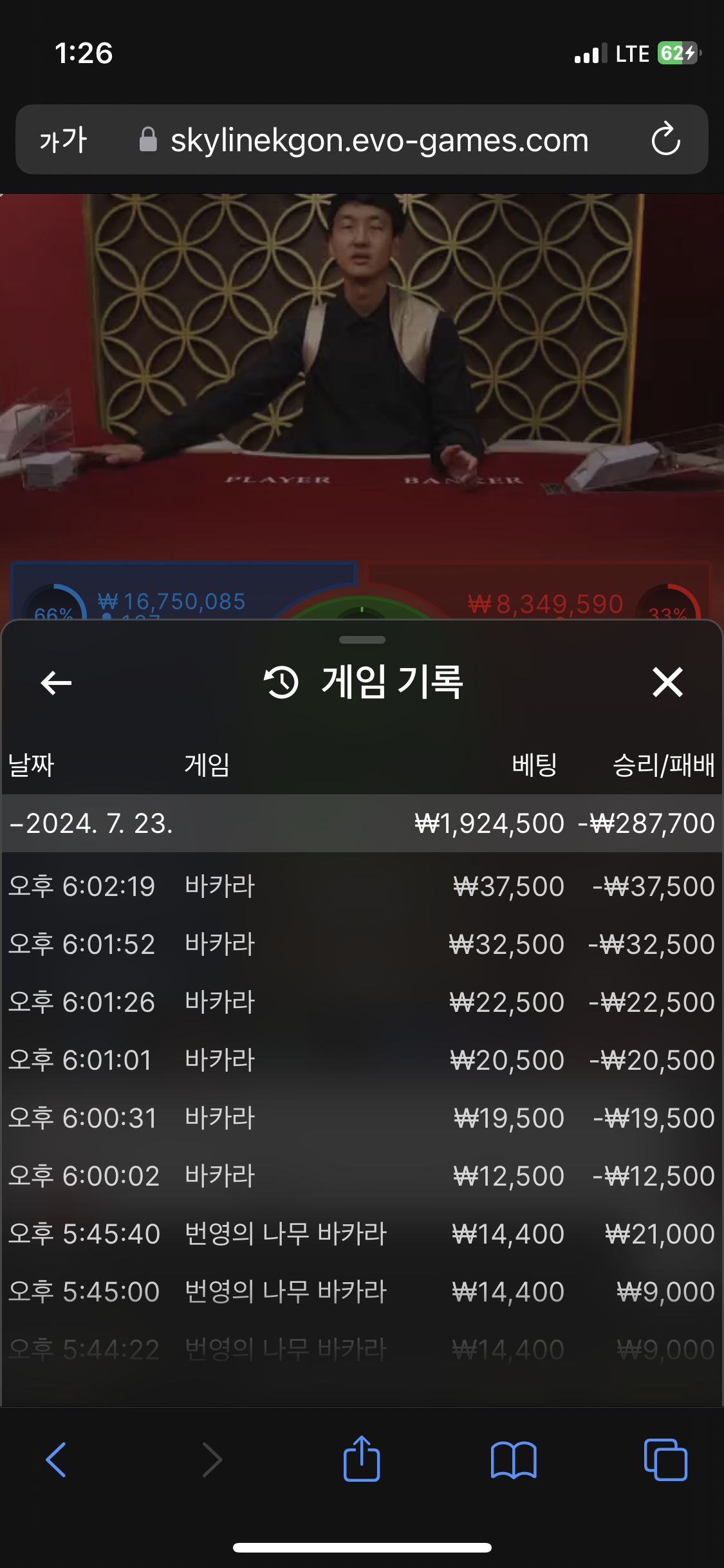Viewport: 724px width, 1568px height.
Task: Share this page from the Safari toolbar
Action: pyautogui.click(x=362, y=1460)
